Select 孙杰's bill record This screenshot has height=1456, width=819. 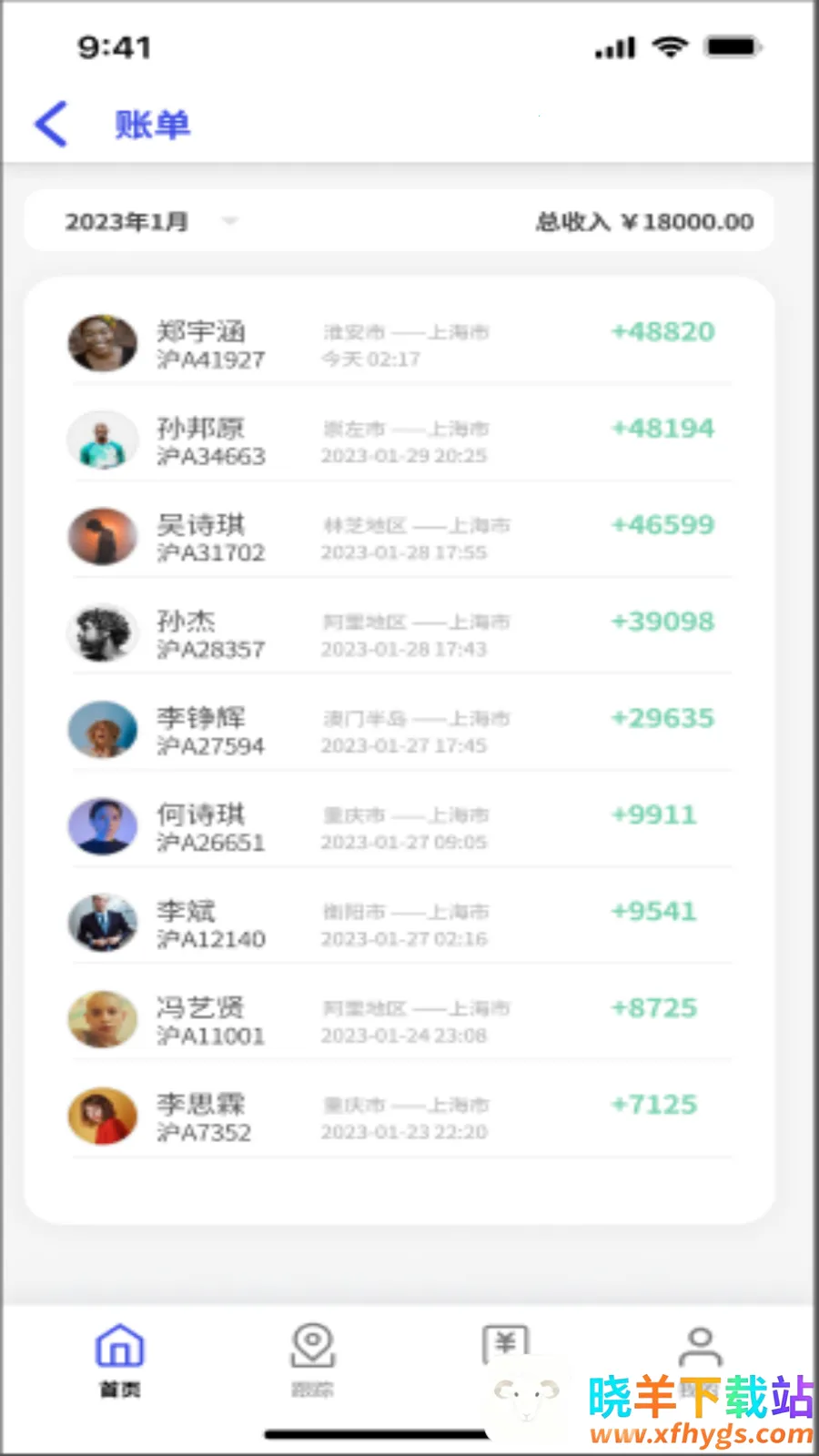[x=400, y=634]
